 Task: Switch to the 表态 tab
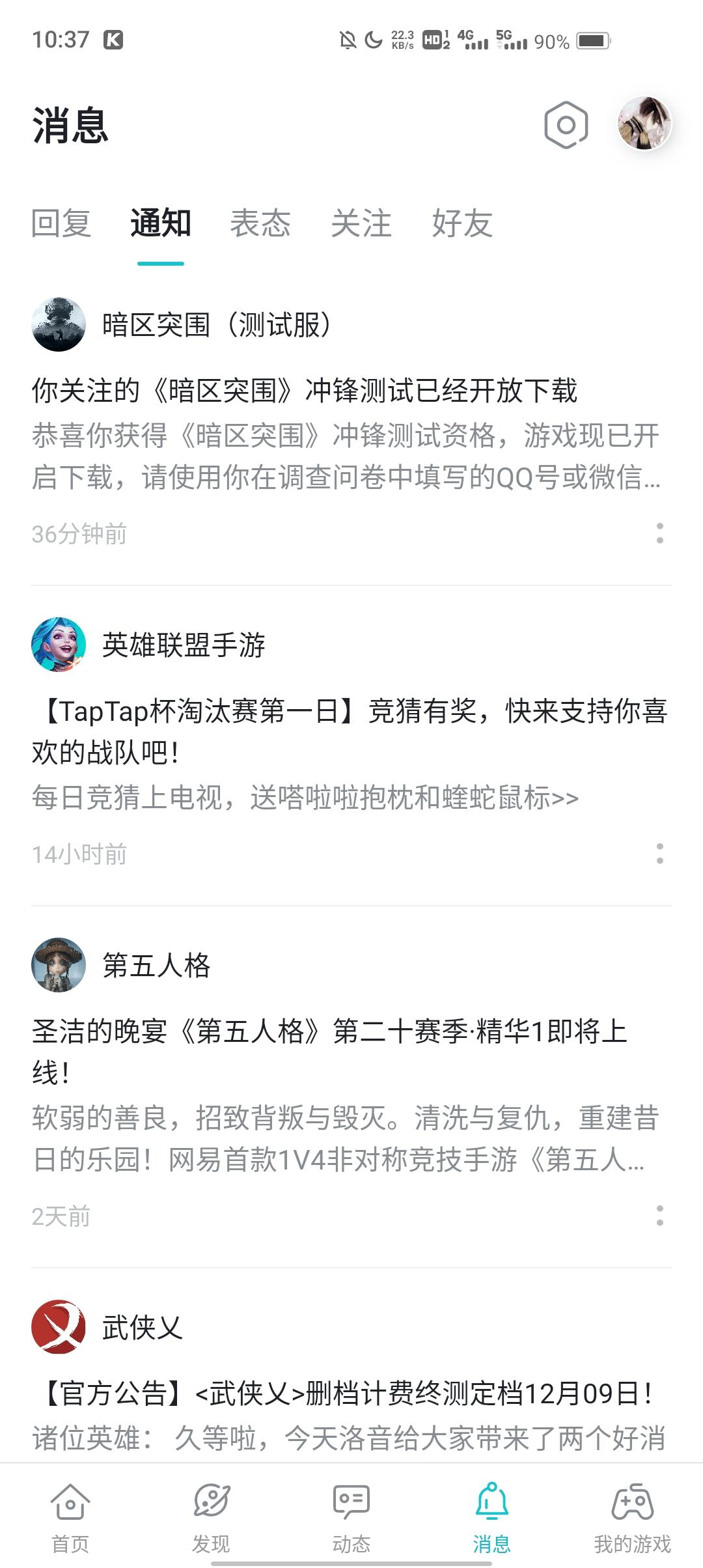(260, 223)
